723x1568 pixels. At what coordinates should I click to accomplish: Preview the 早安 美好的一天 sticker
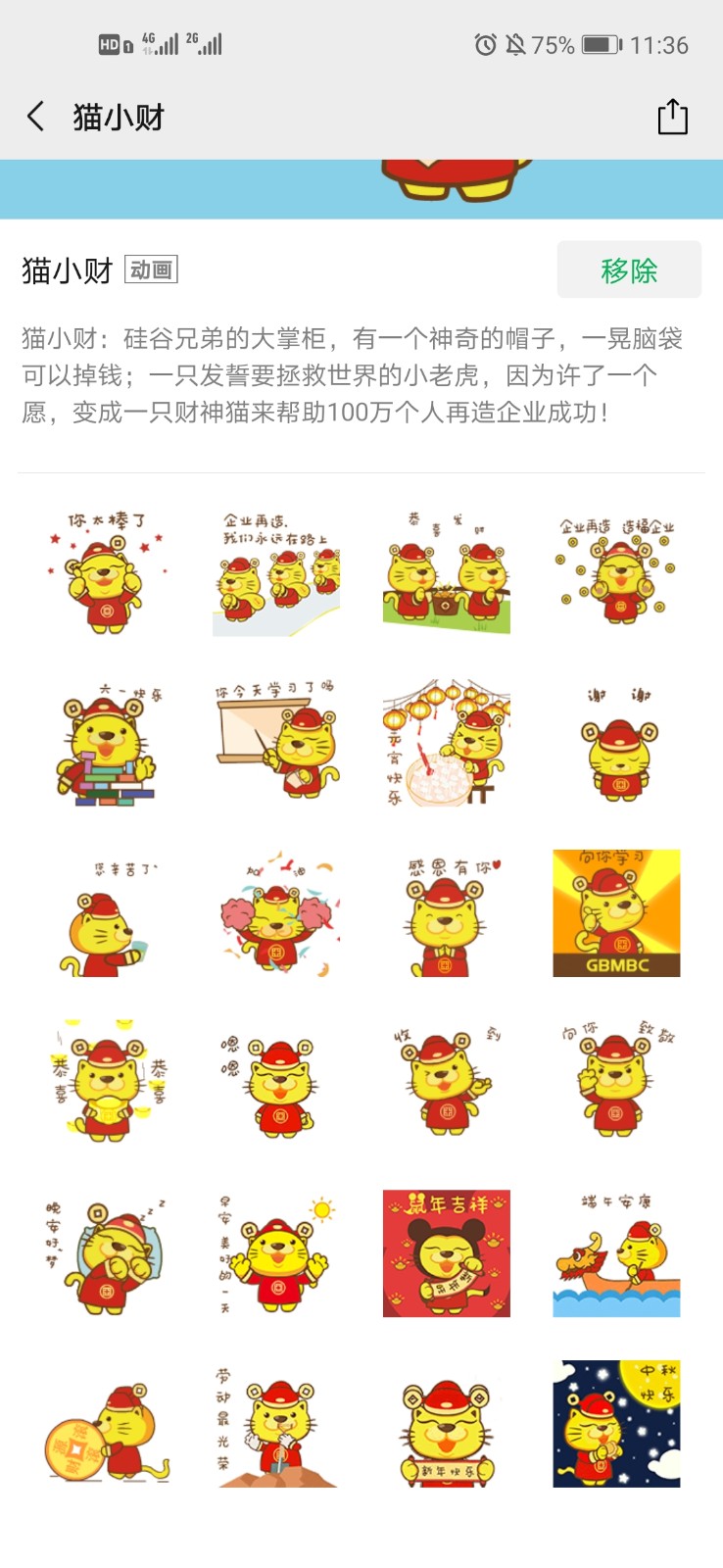276,1253
